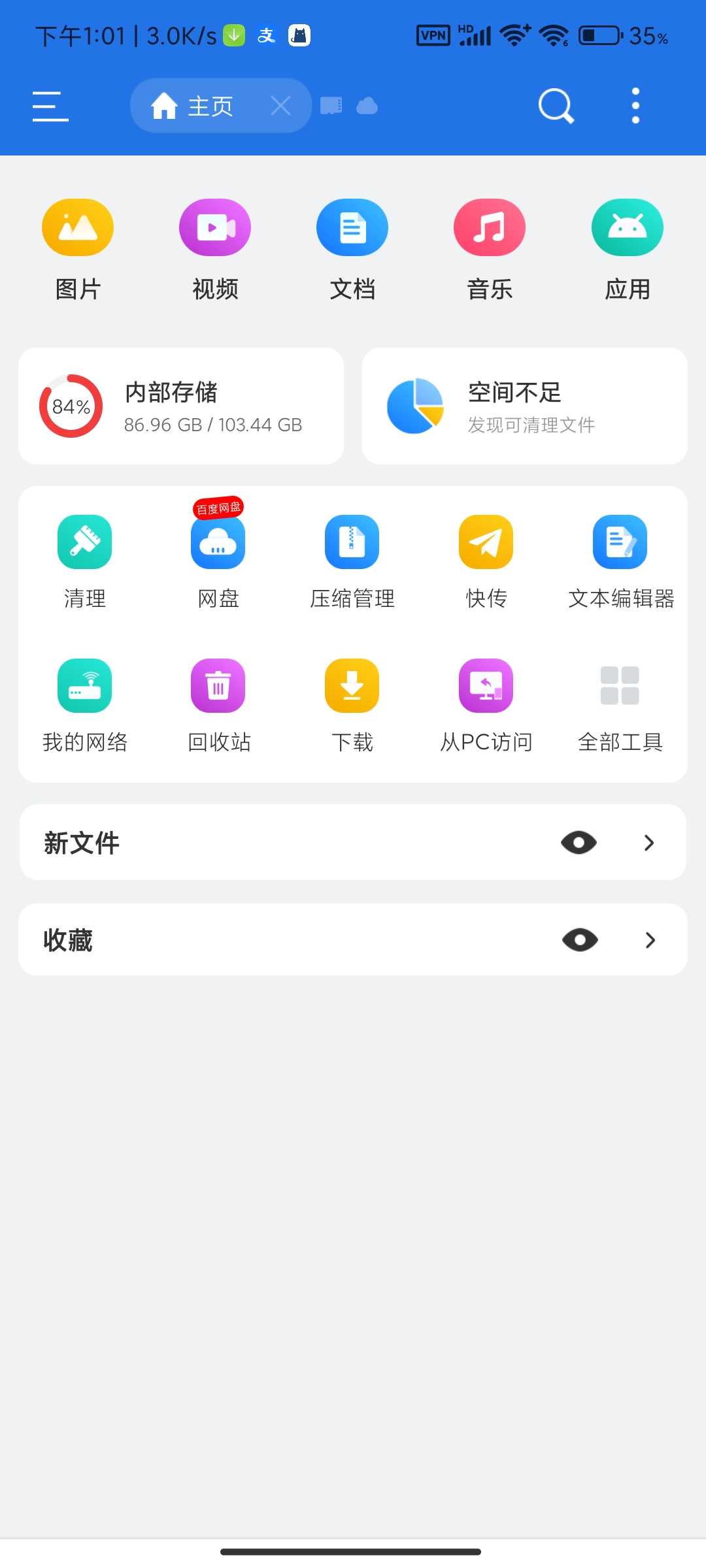This screenshot has width=706, height=1568.
Task: Open the 空间不足 cleanup card
Action: coord(524,406)
